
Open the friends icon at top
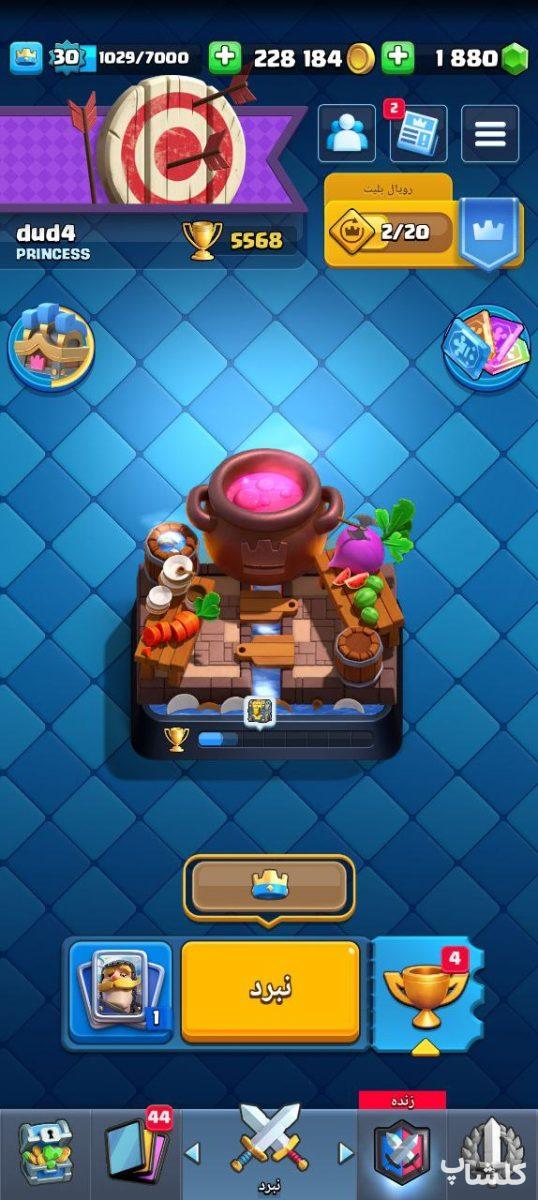coord(346,133)
